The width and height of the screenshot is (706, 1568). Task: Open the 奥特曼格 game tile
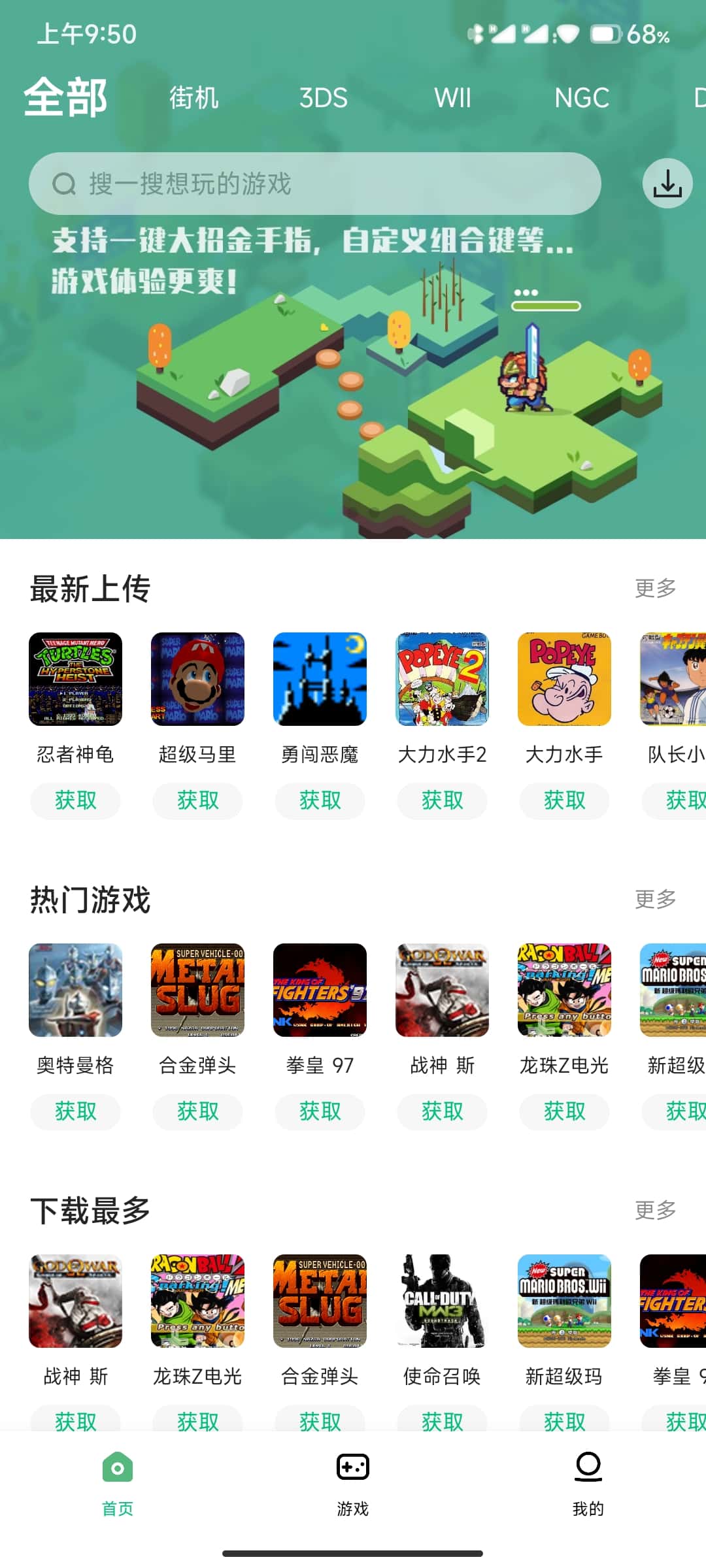(75, 990)
